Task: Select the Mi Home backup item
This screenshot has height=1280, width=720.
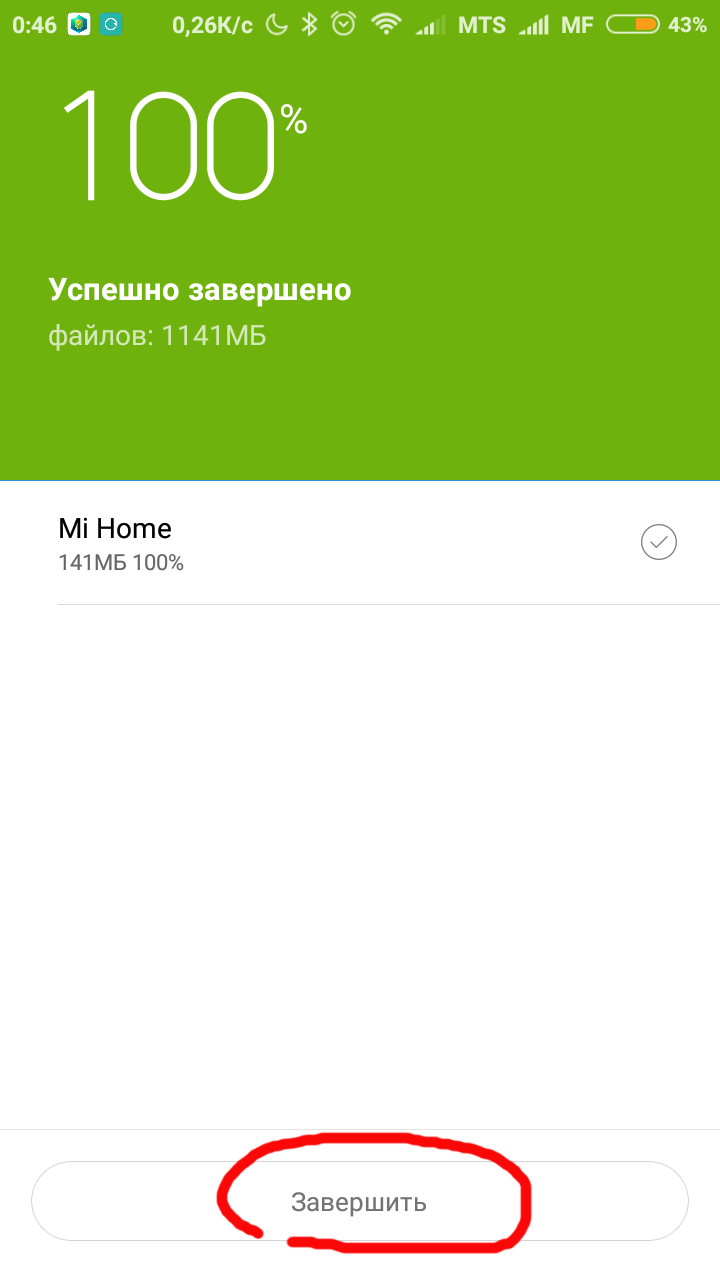Action: tap(115, 528)
